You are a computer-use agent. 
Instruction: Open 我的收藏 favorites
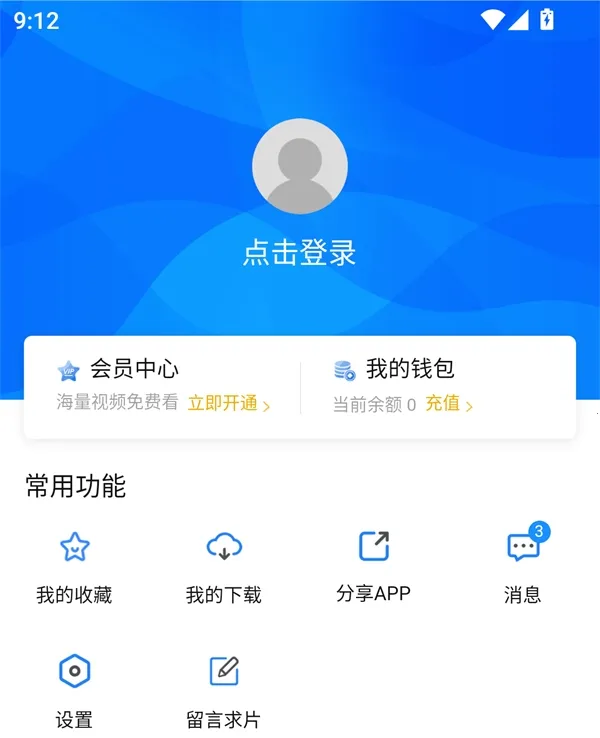point(74,566)
